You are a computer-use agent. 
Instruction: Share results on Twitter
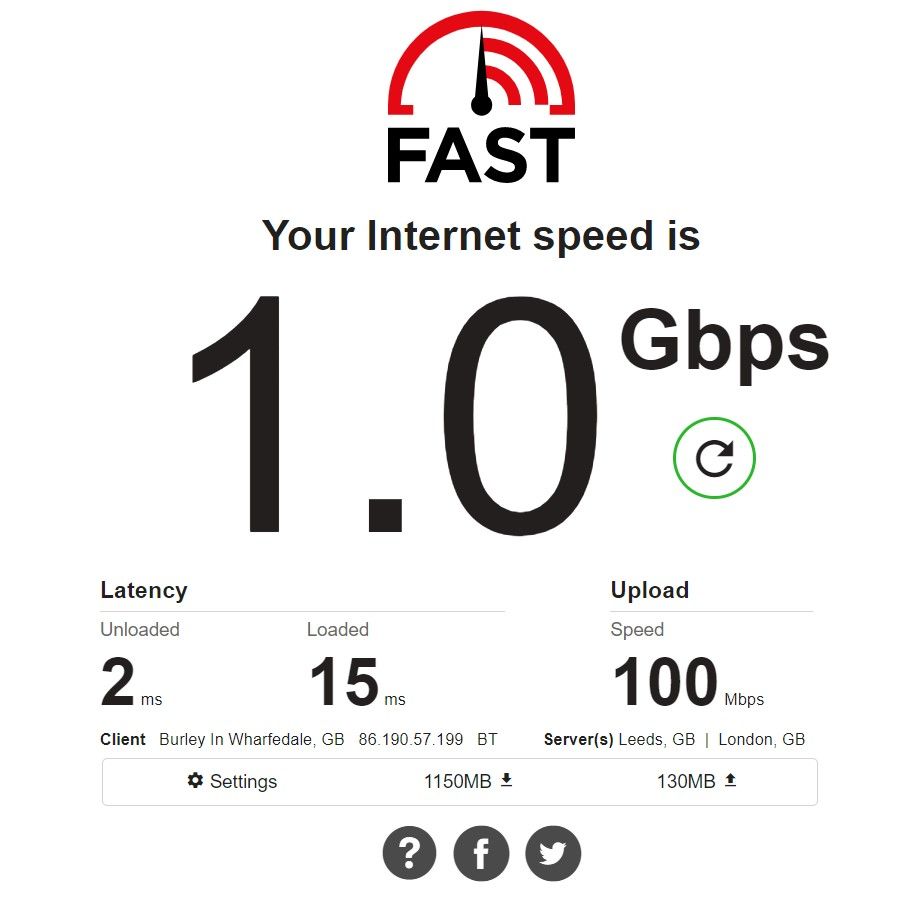pyautogui.click(x=553, y=853)
